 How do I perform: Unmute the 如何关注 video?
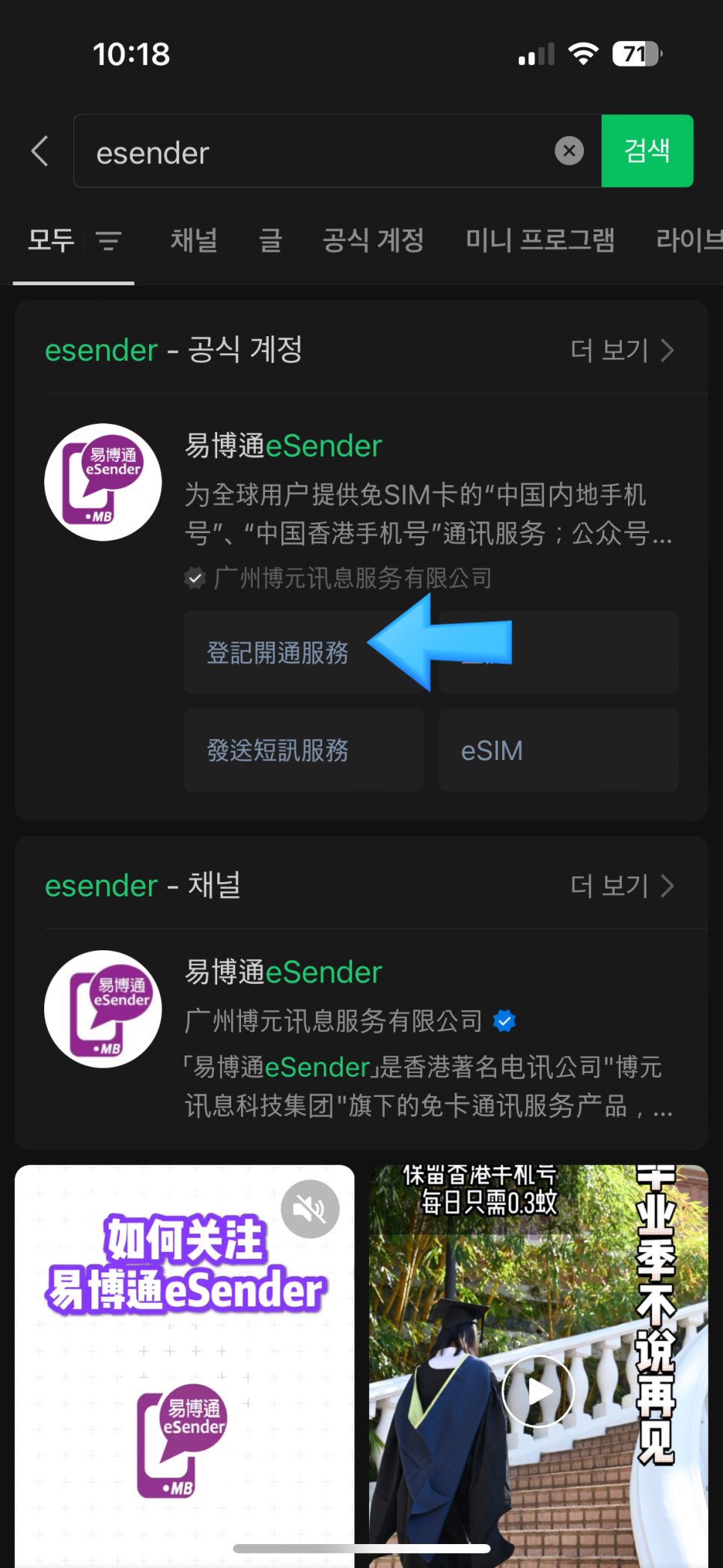[x=310, y=1209]
